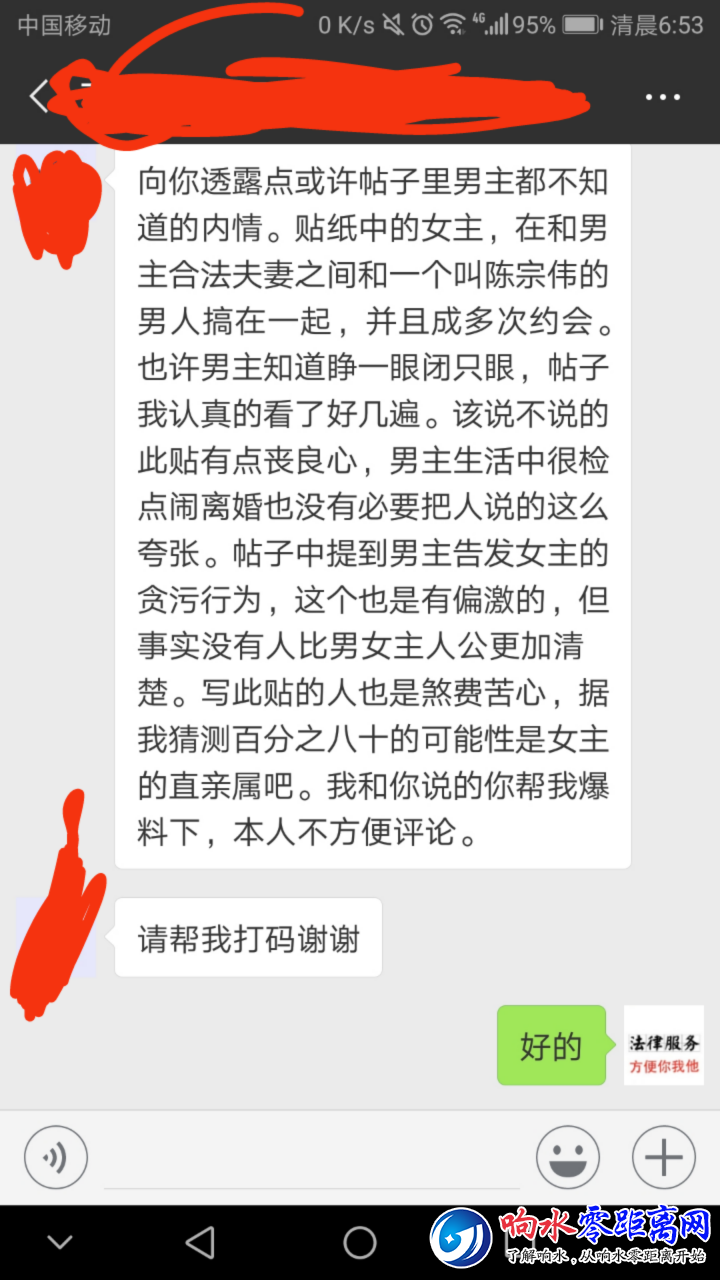
Task: Go back from this chat
Action: click(38, 97)
